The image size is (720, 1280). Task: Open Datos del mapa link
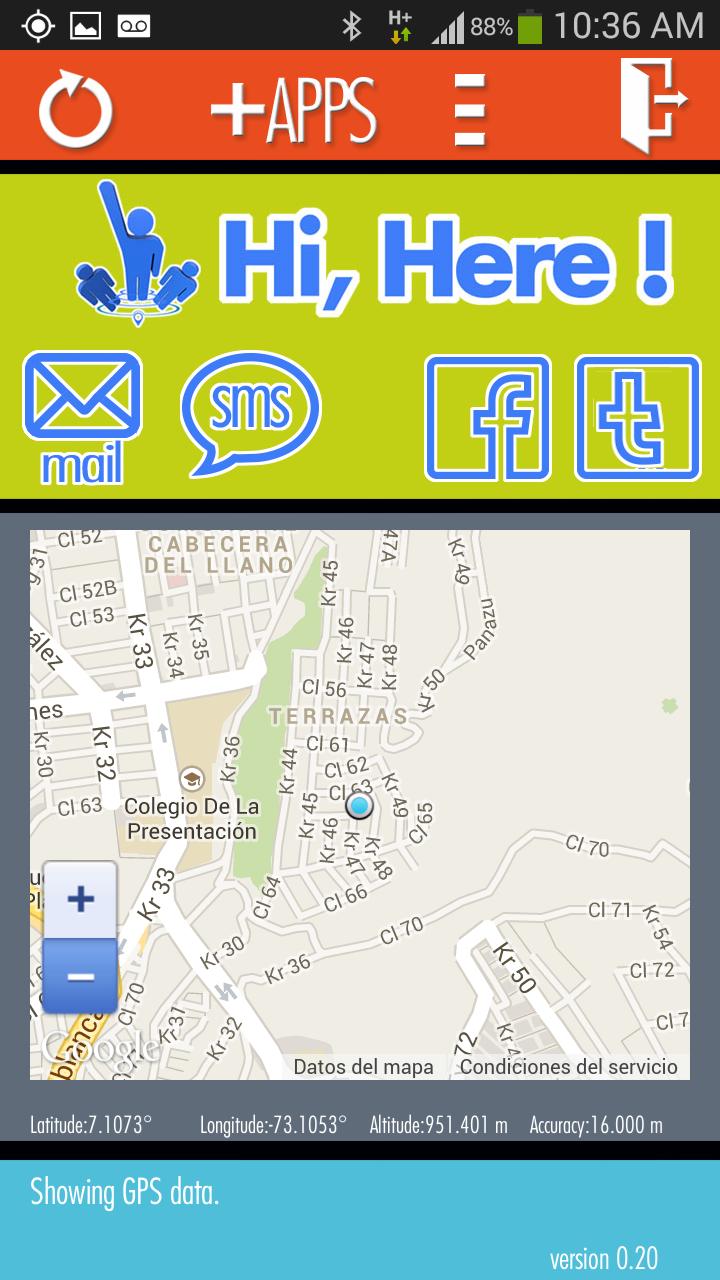tap(363, 1067)
